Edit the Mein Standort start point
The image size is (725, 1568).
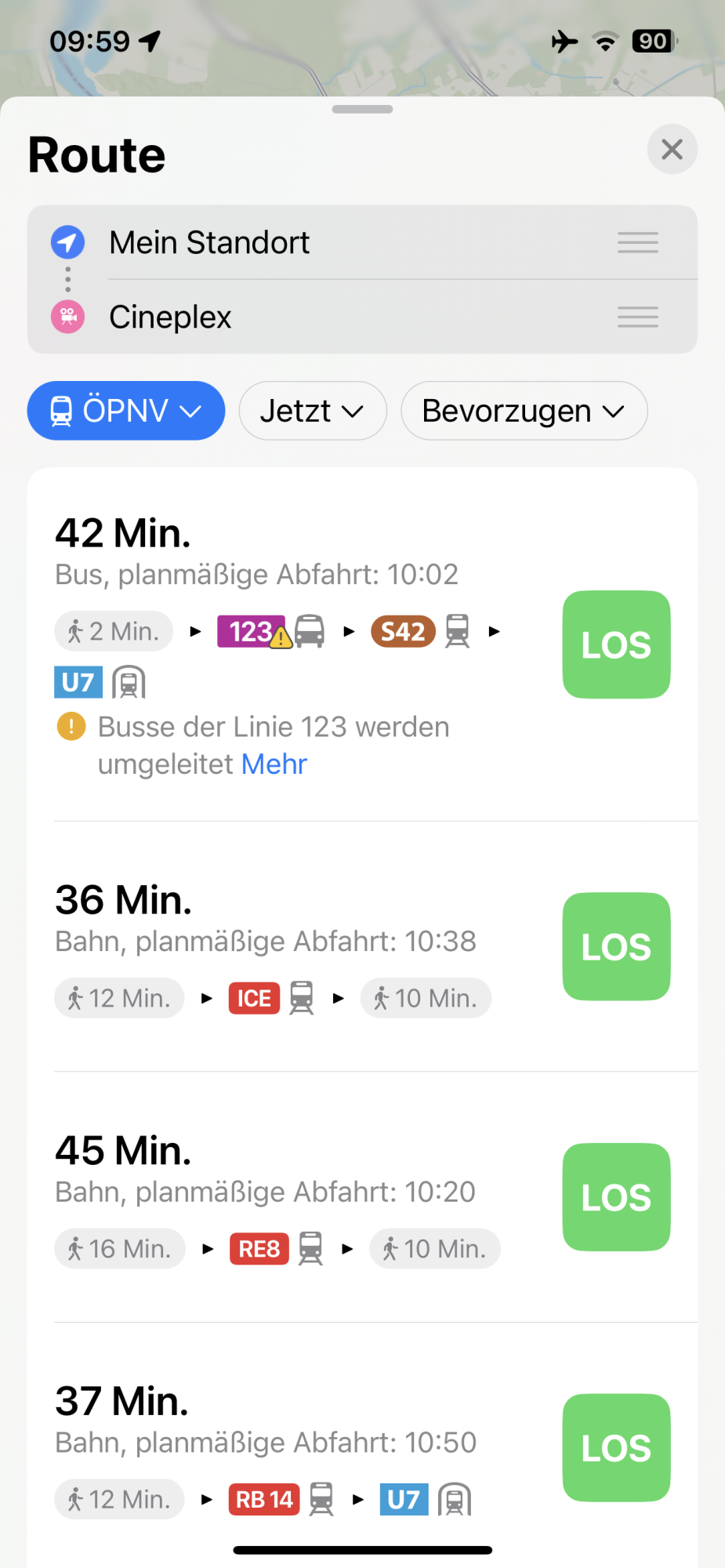pyautogui.click(x=209, y=243)
